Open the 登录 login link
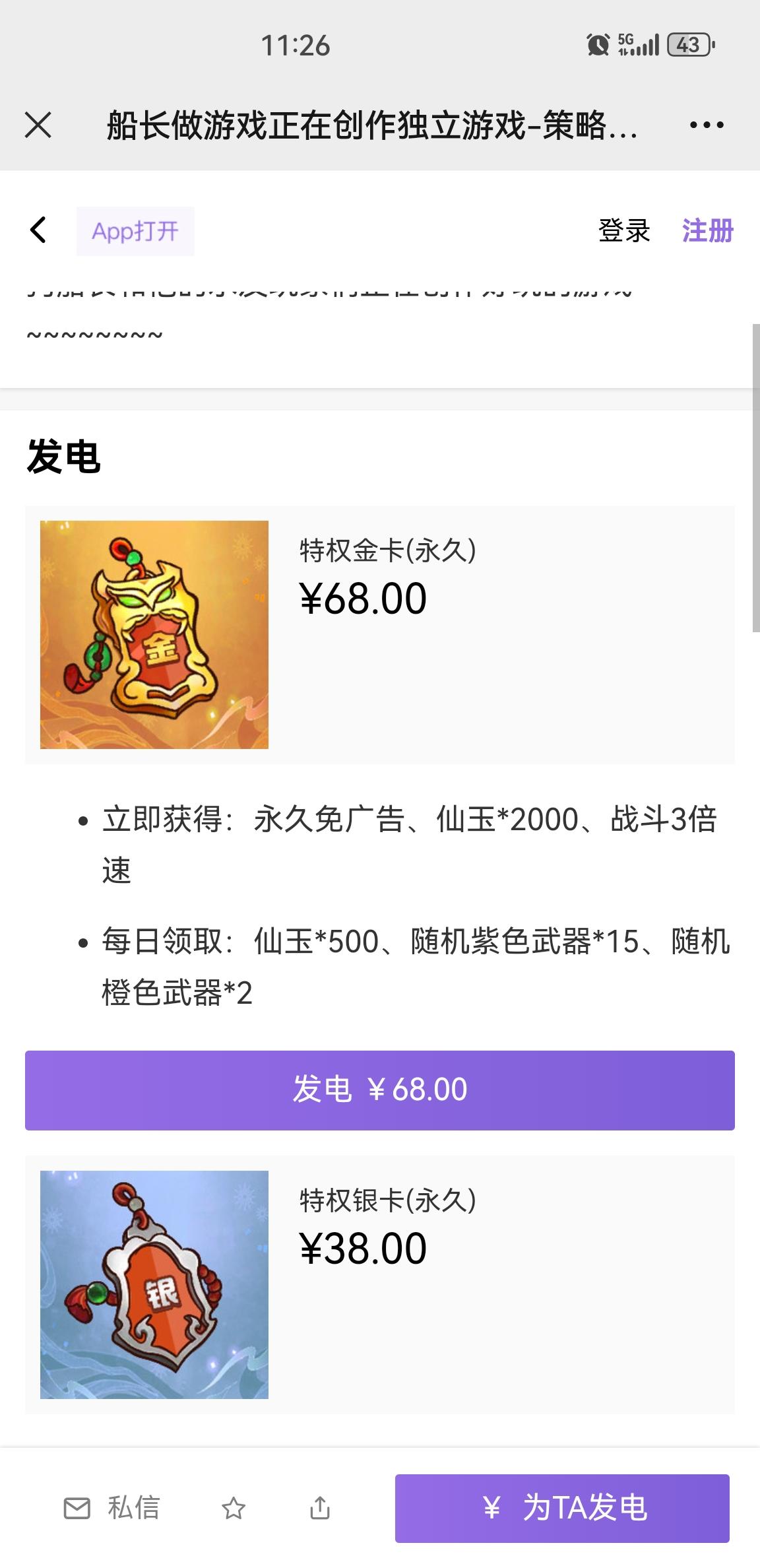This screenshot has height=1568, width=760. click(x=623, y=230)
